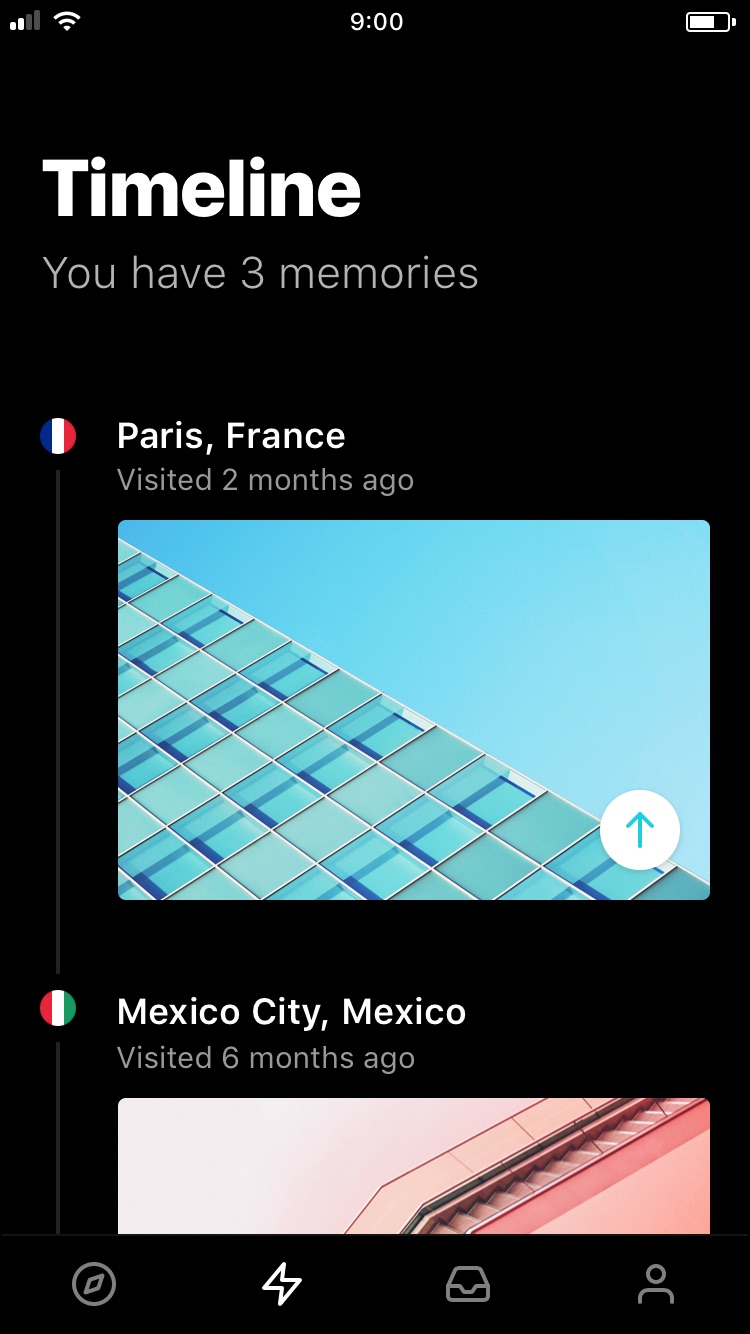Select the lightning bolt timeline tab
The width and height of the screenshot is (750, 1334).
coord(282,1284)
